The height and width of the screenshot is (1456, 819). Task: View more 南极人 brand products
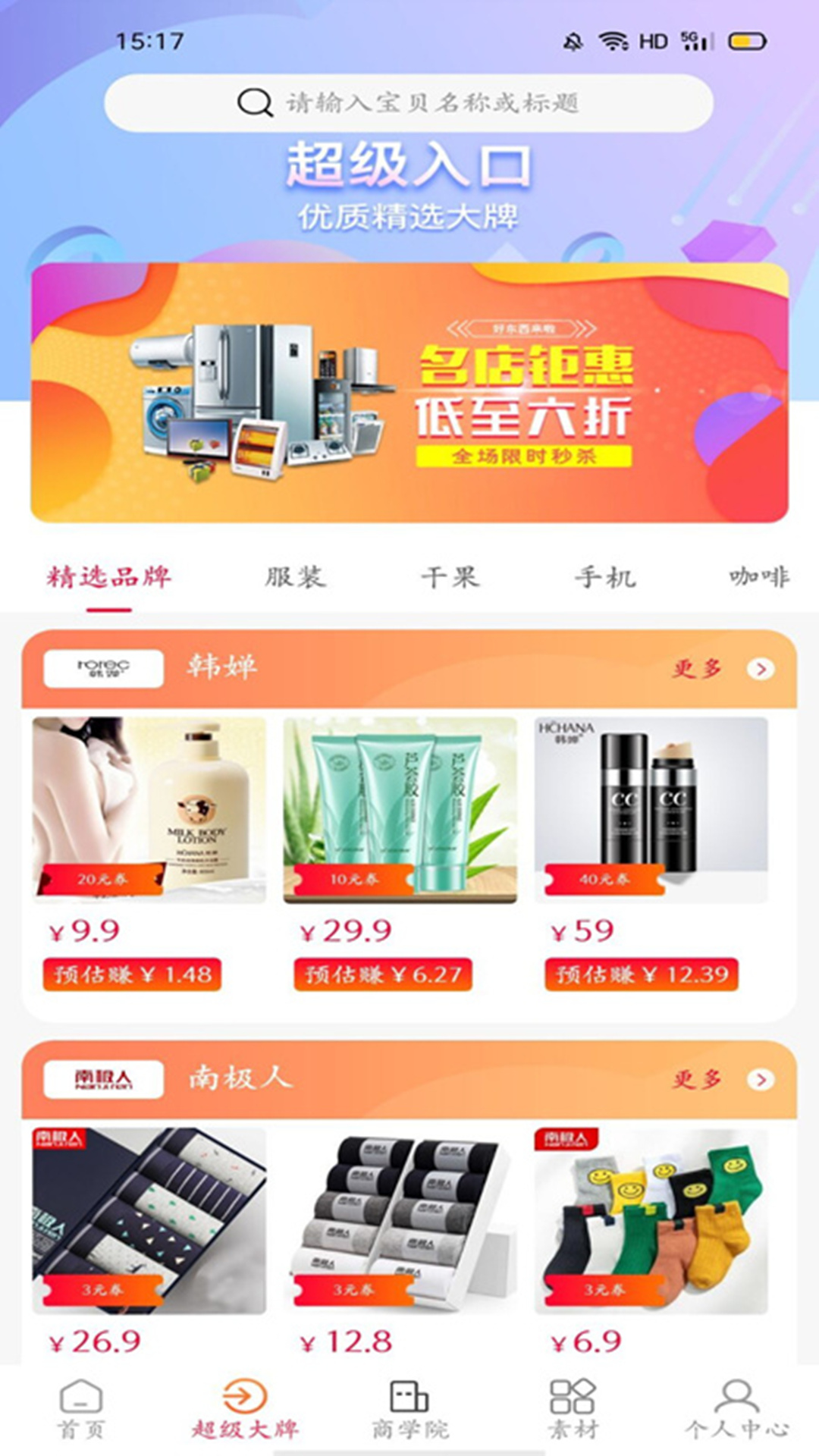pos(720,1079)
